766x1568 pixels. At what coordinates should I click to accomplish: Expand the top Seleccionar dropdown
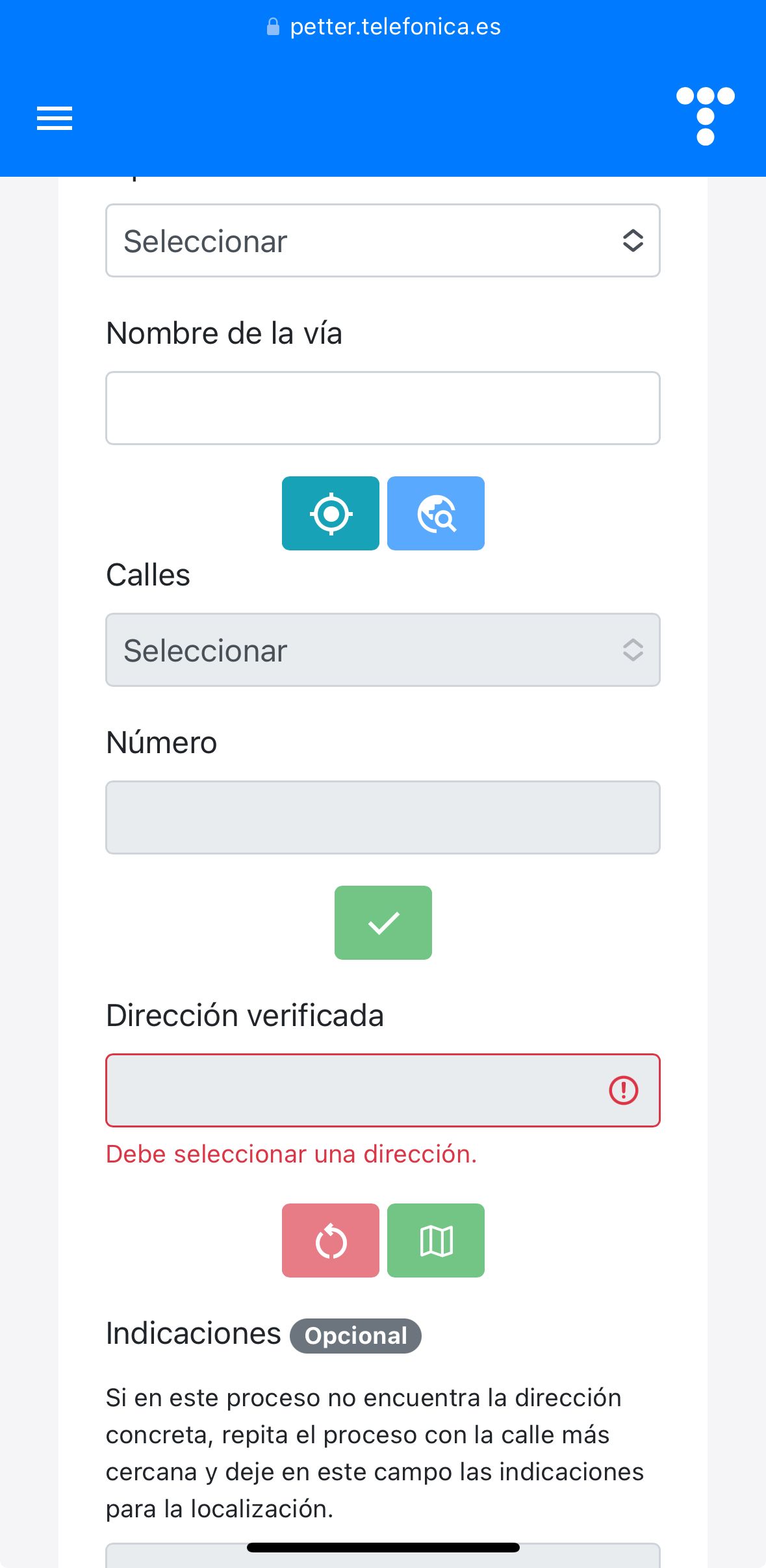(383, 241)
